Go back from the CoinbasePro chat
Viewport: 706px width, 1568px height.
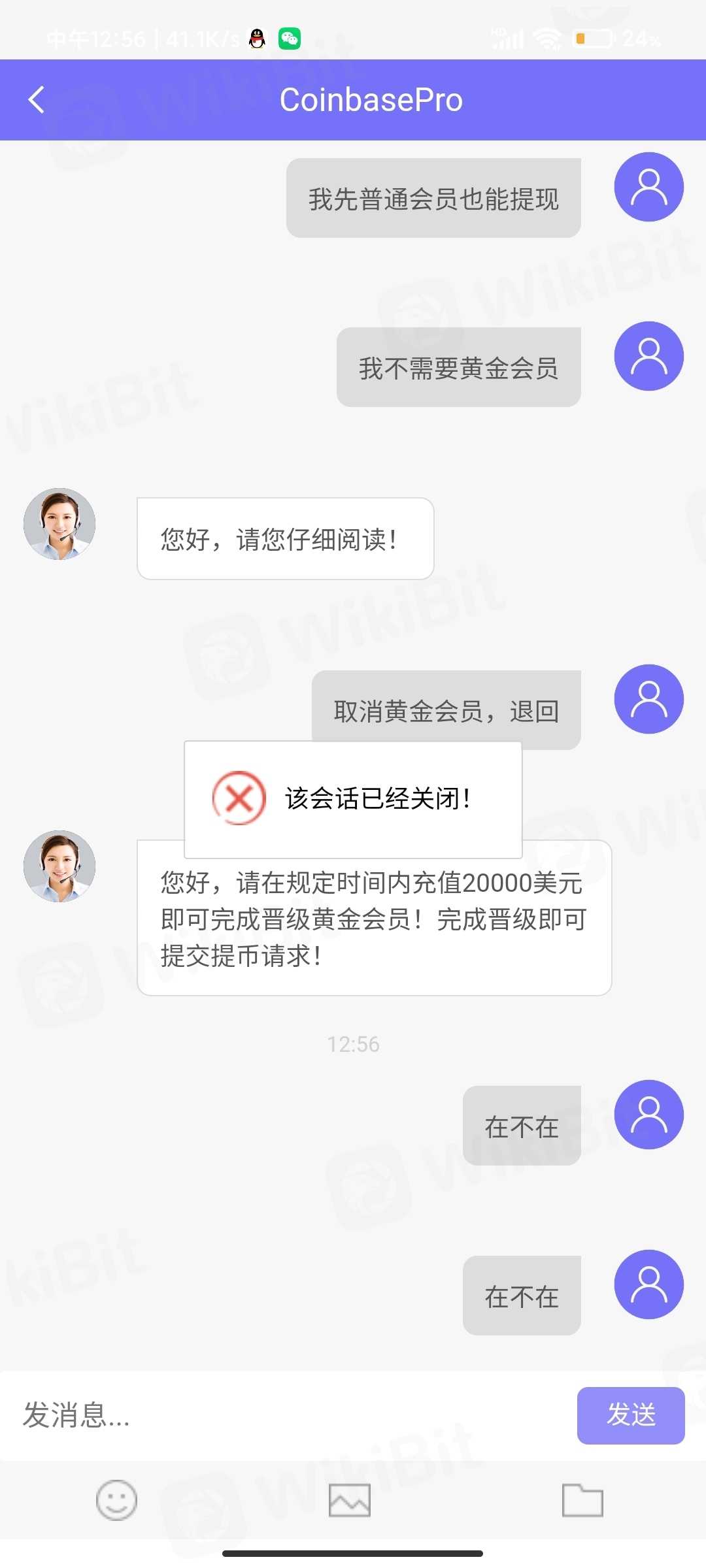(x=37, y=100)
